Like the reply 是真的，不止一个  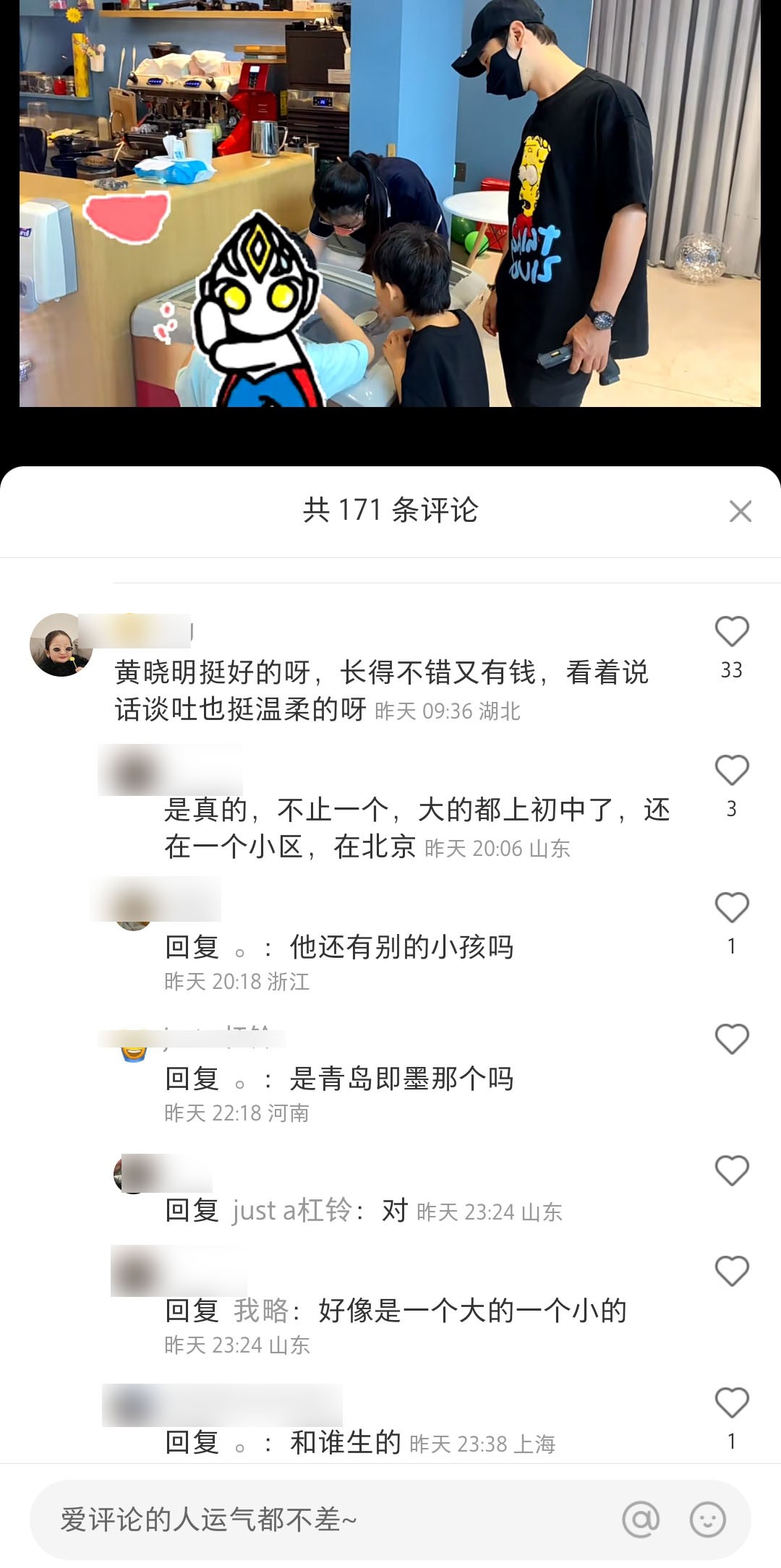[x=731, y=771]
